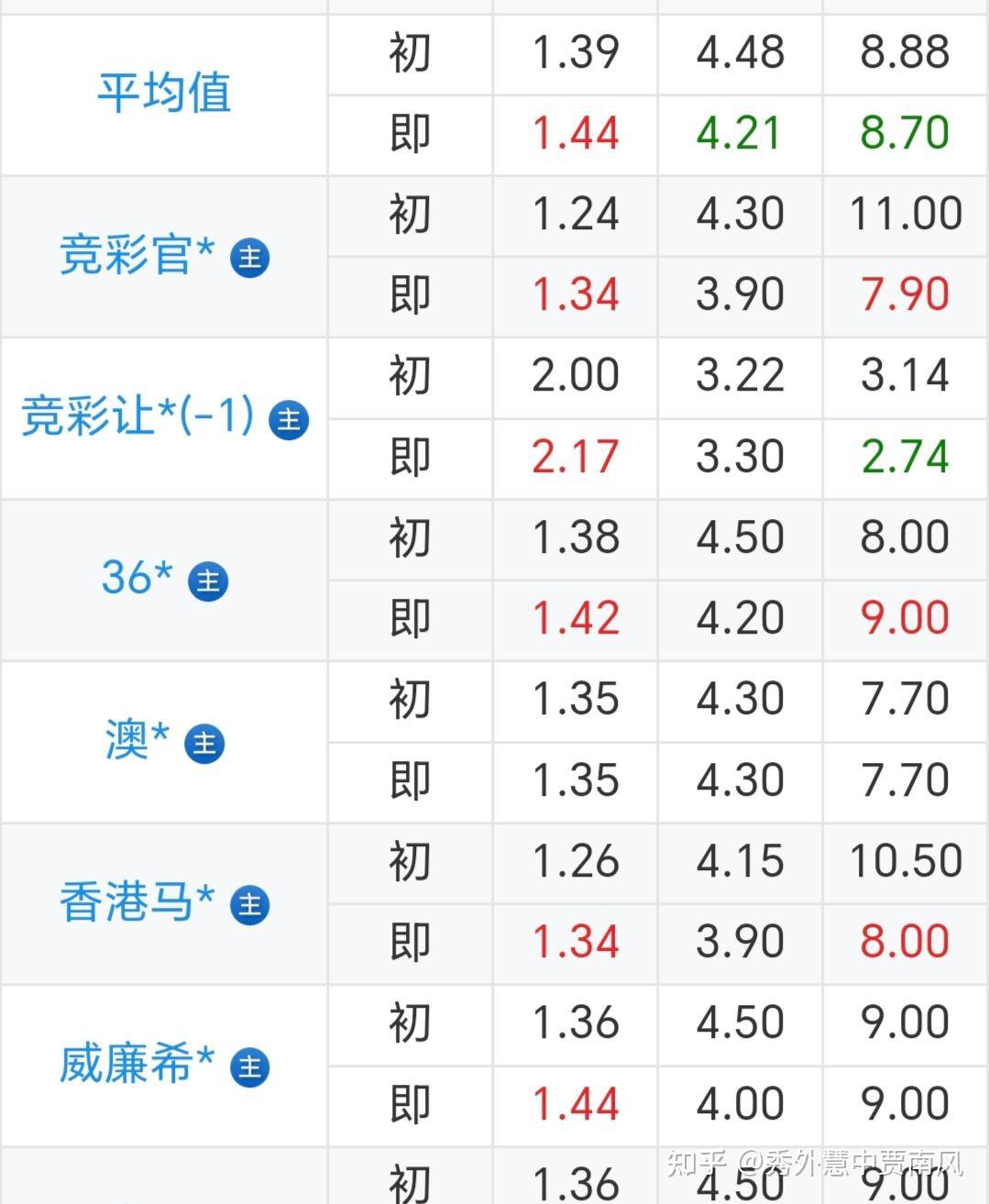Viewport: 989px width, 1204px height.
Task: Select the 主 badge next to 威廉希*
Action: click(x=249, y=1066)
